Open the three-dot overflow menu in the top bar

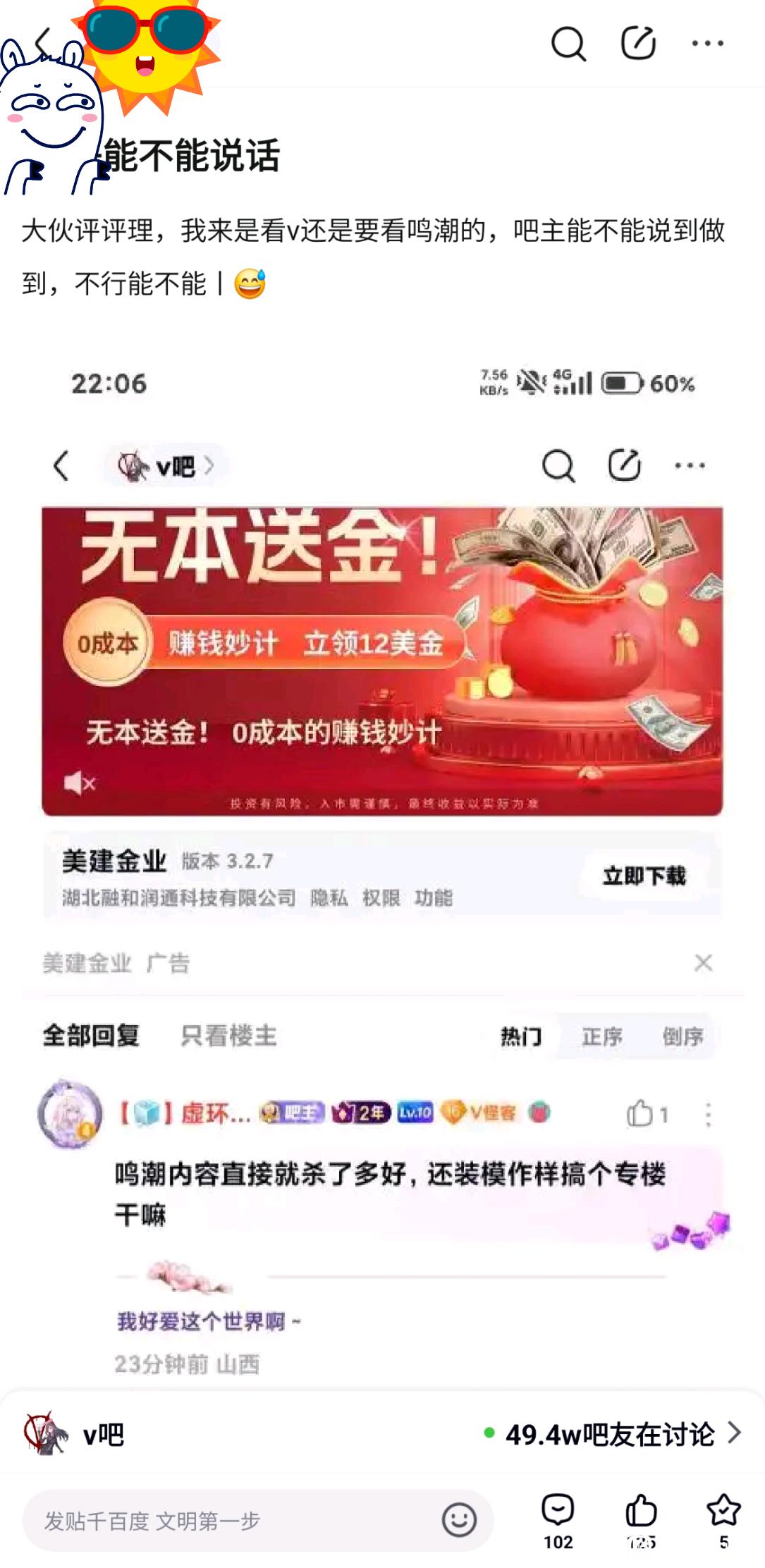tap(708, 44)
